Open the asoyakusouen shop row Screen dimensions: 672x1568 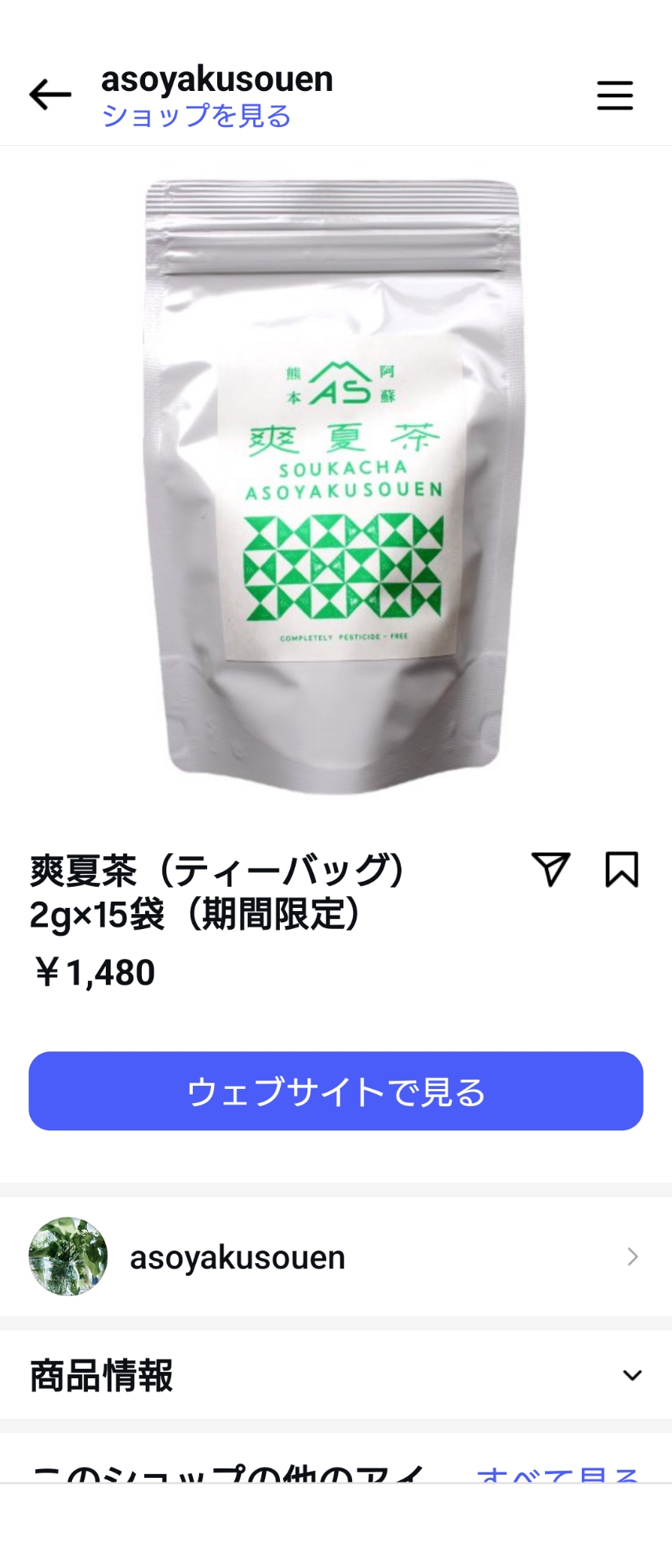[336, 1257]
